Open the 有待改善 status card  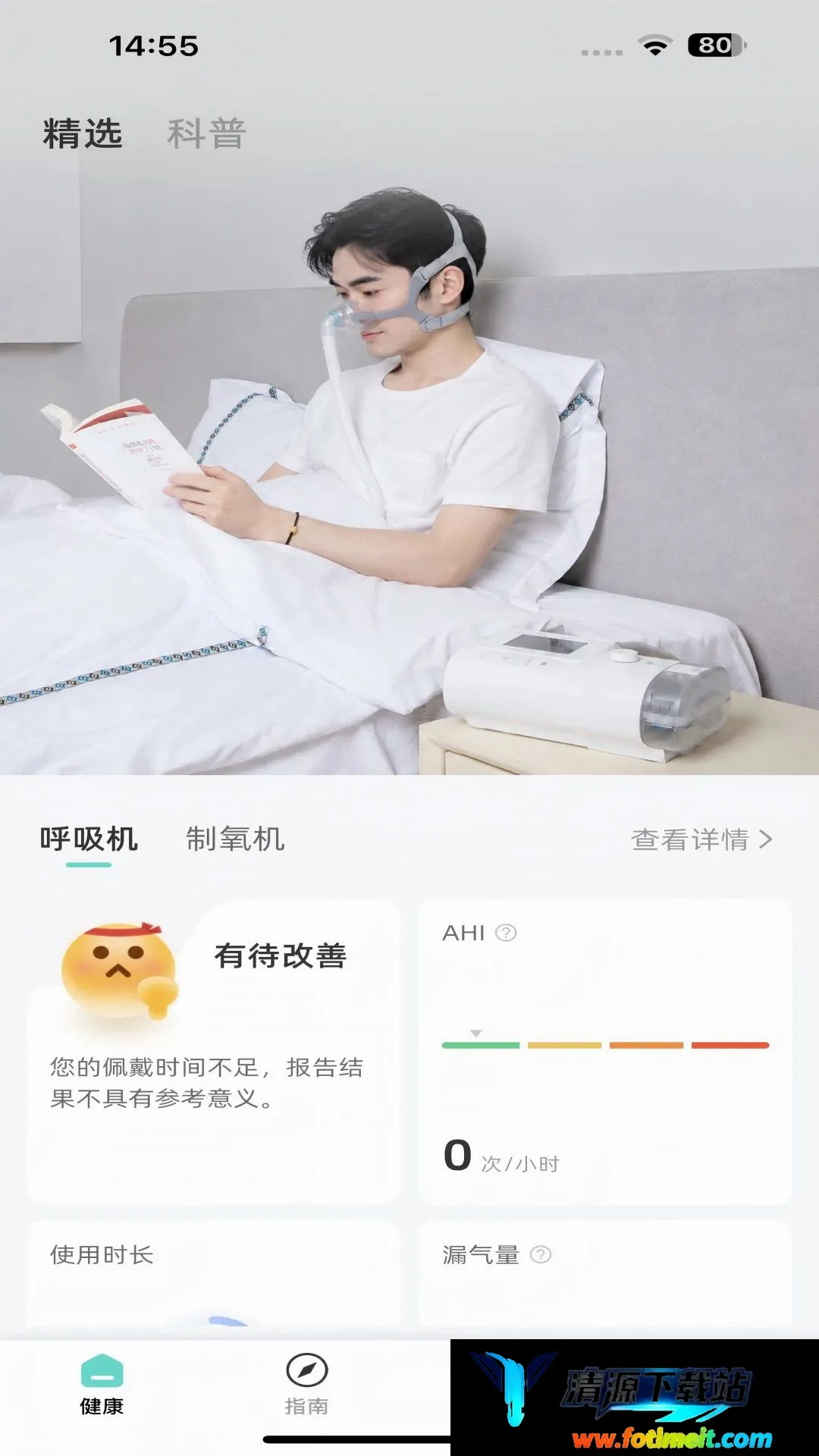(213, 1052)
